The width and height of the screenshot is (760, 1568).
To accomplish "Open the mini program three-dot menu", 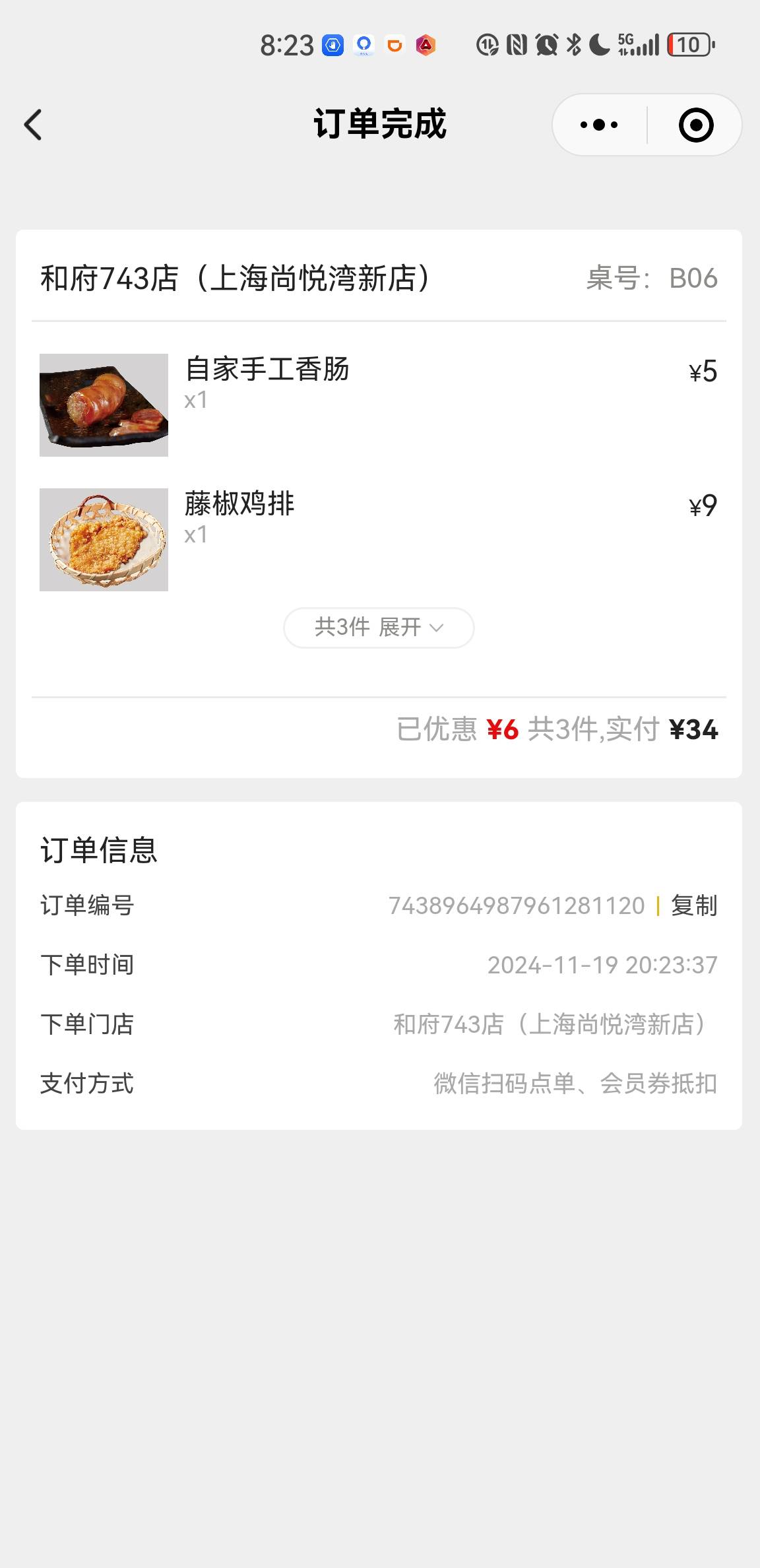I will click(x=599, y=125).
